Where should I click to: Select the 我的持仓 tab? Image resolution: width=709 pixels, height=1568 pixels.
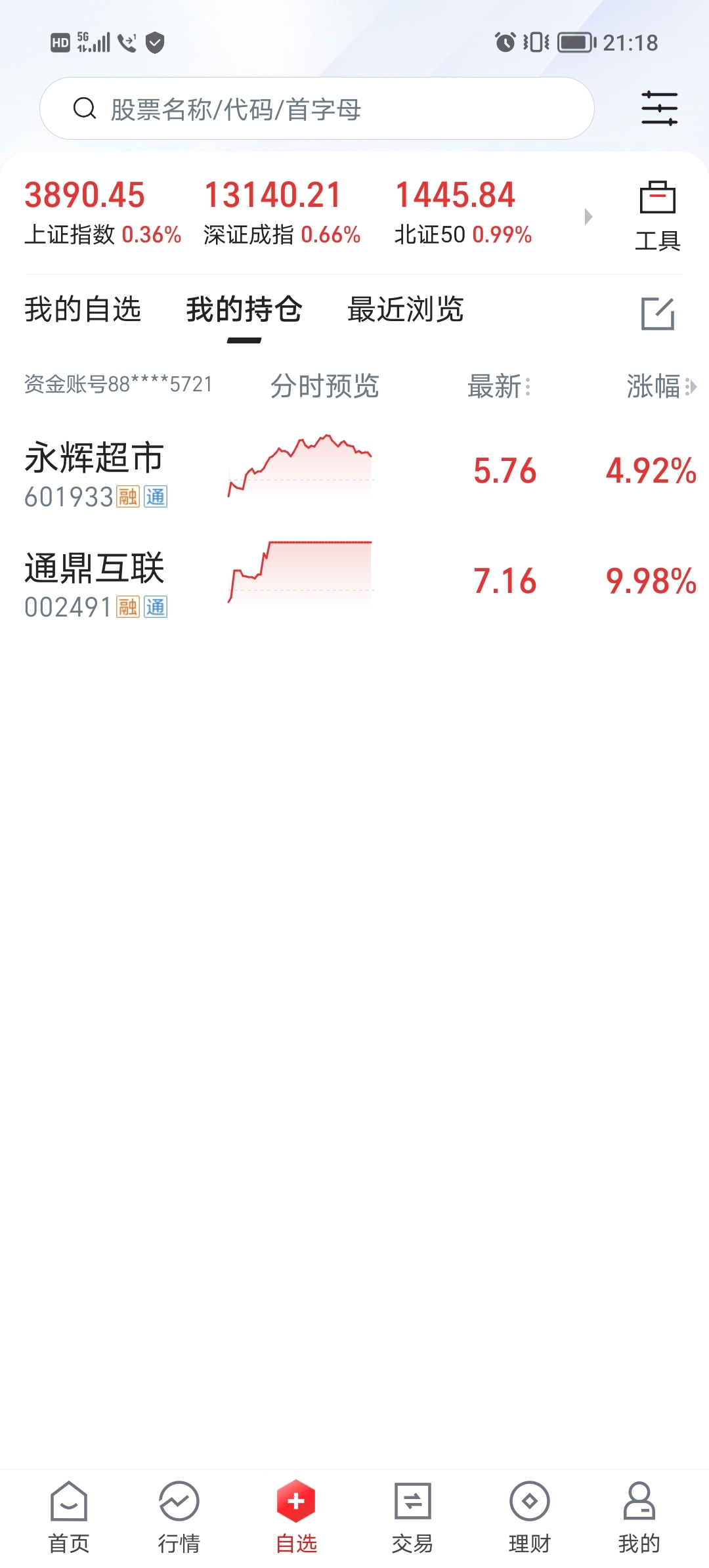[x=244, y=309]
